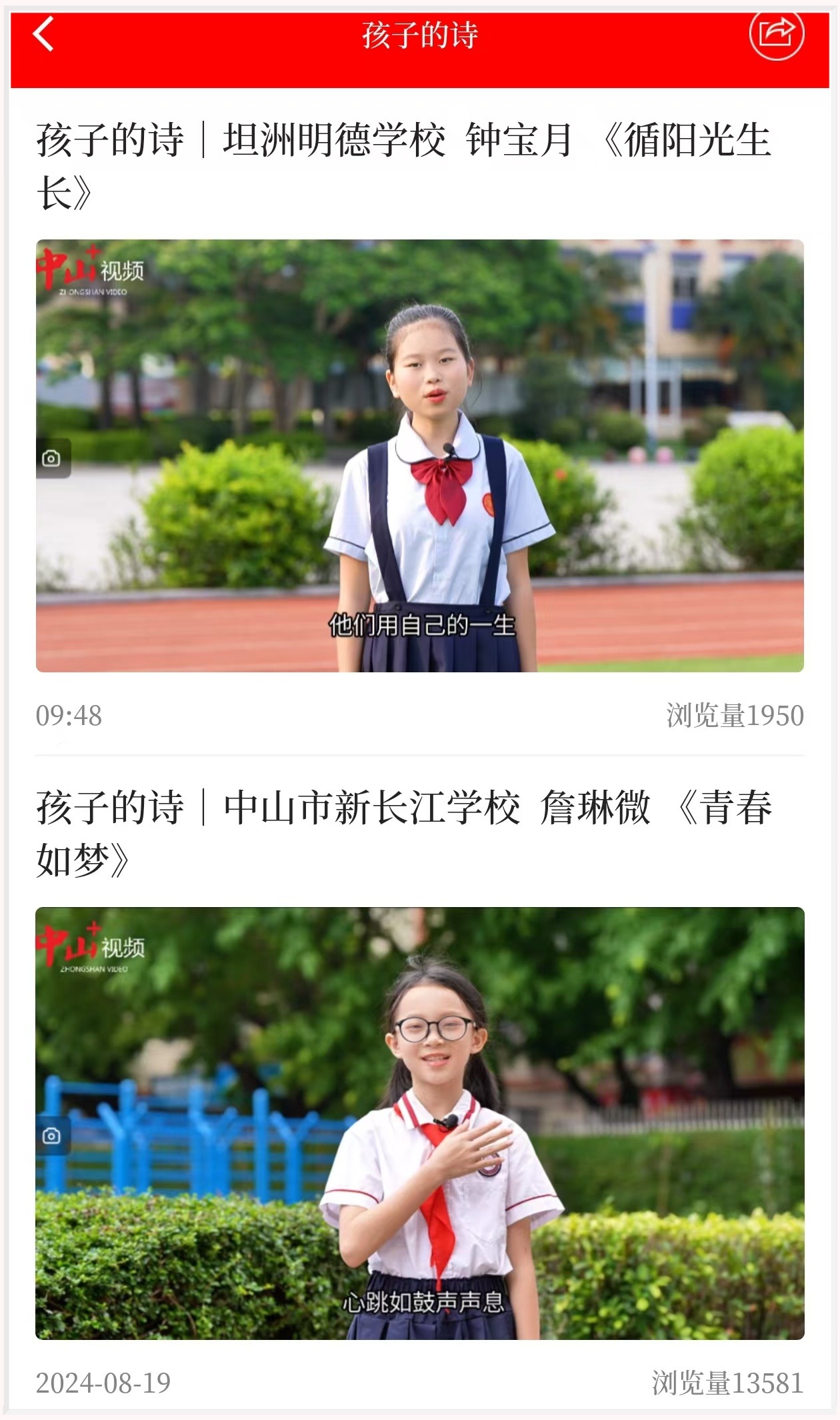Play the 坦洲明德学校 钟宝月 video thumbnail

point(419,455)
